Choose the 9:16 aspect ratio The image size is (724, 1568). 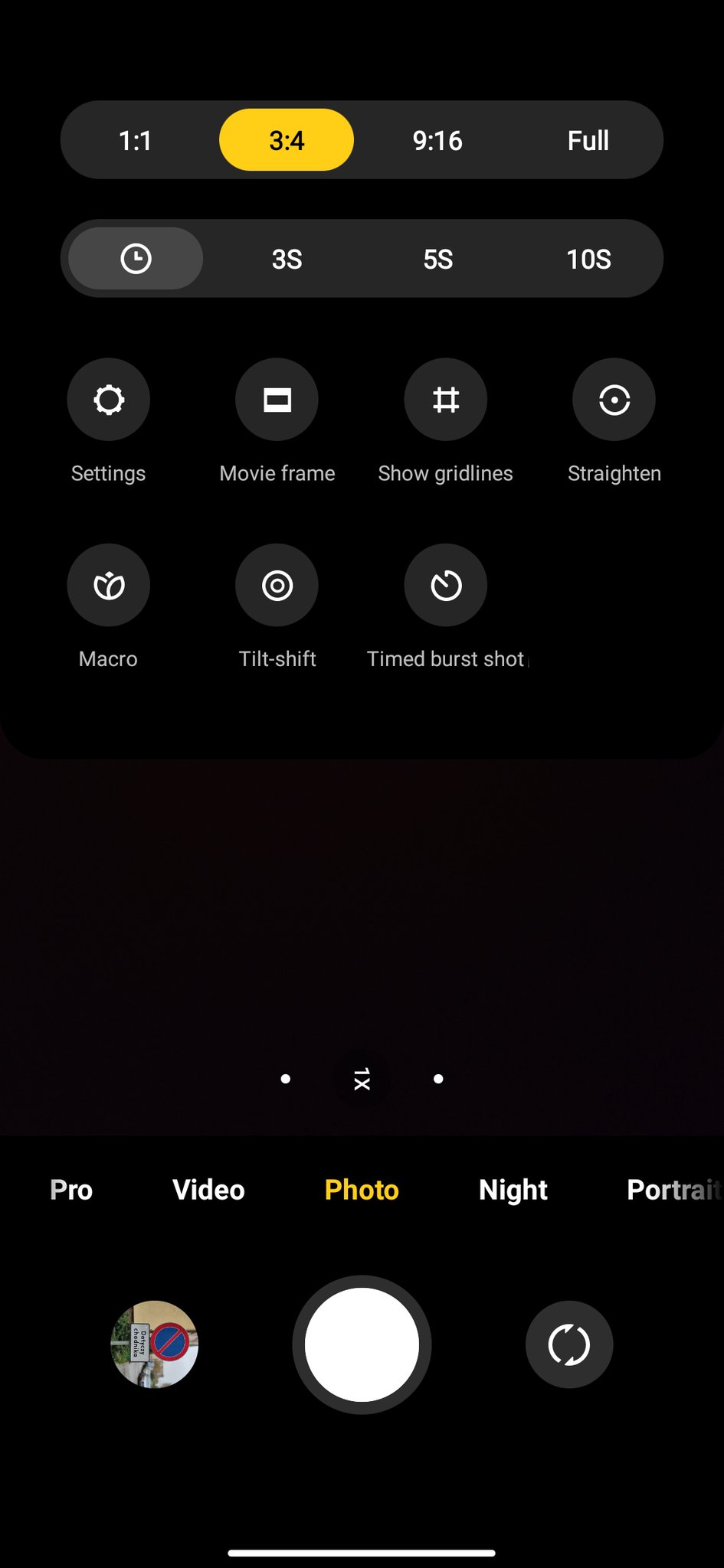437,140
